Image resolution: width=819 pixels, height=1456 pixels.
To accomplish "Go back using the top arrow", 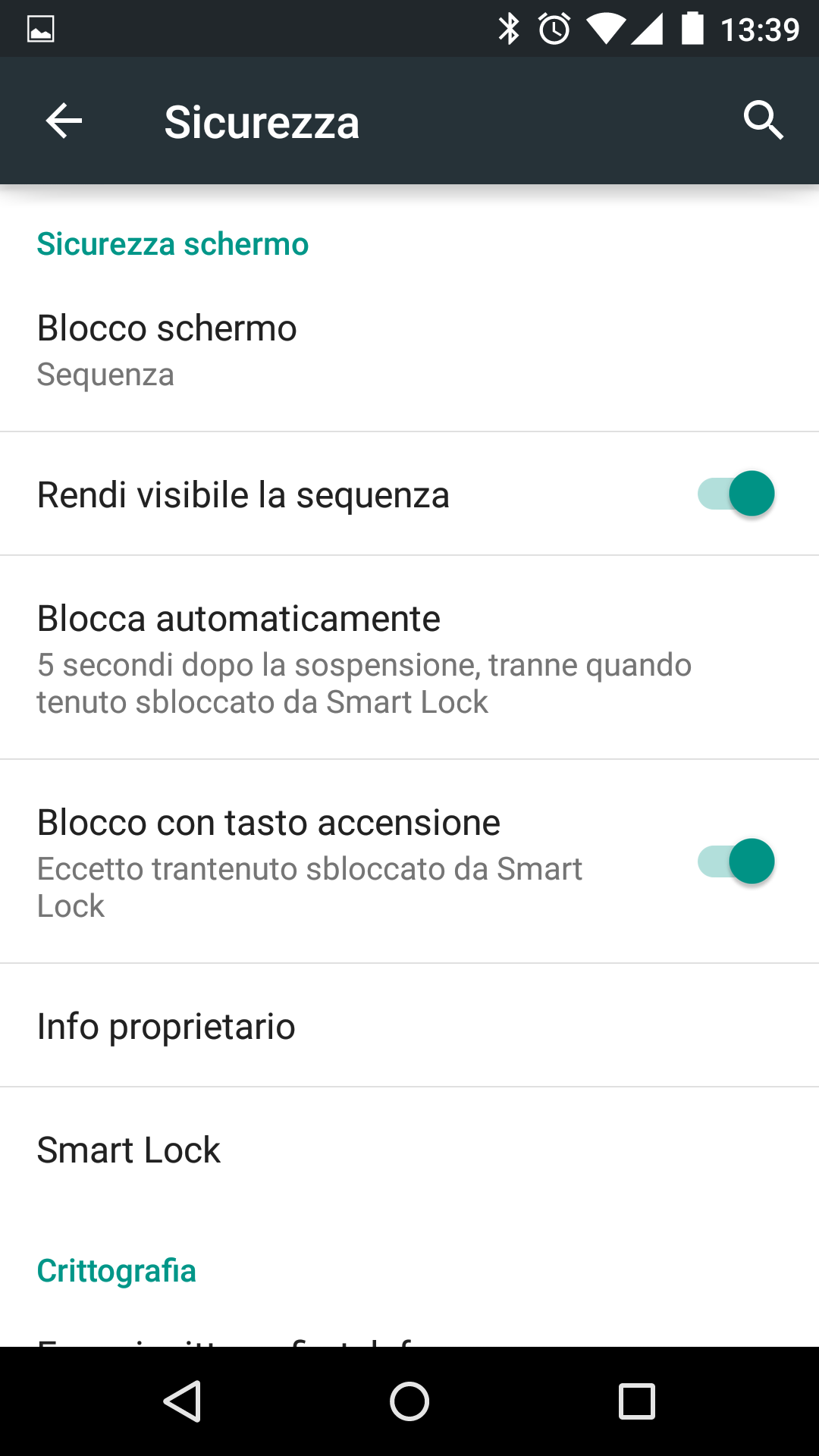I will coord(64,121).
